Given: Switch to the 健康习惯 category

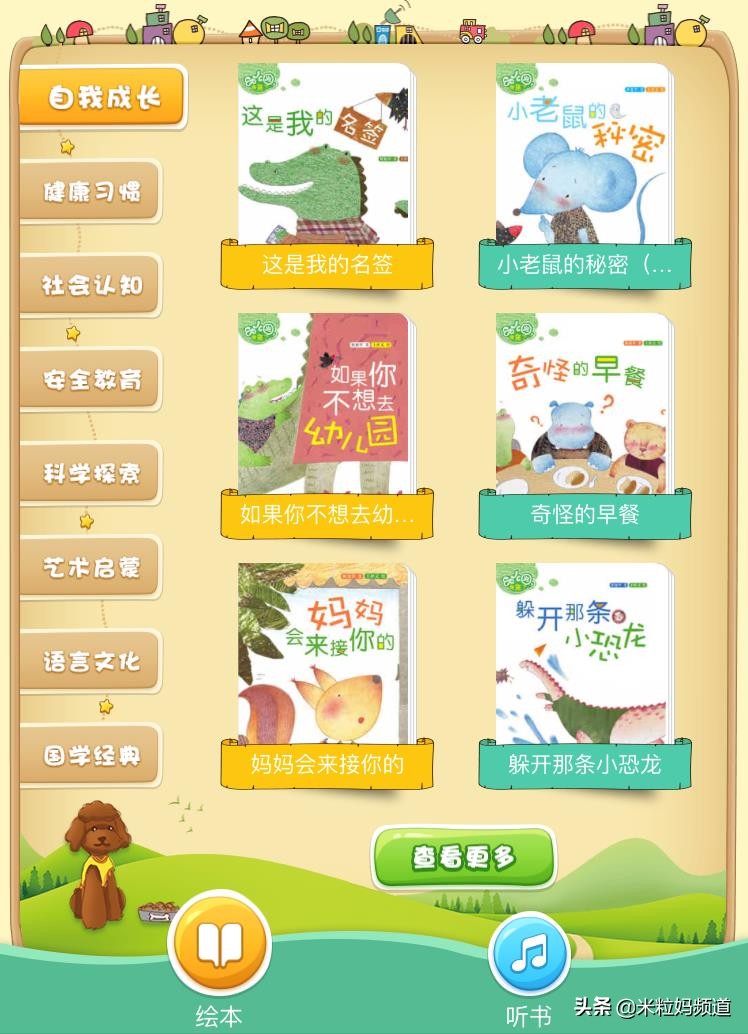Looking at the screenshot, I should [91, 191].
